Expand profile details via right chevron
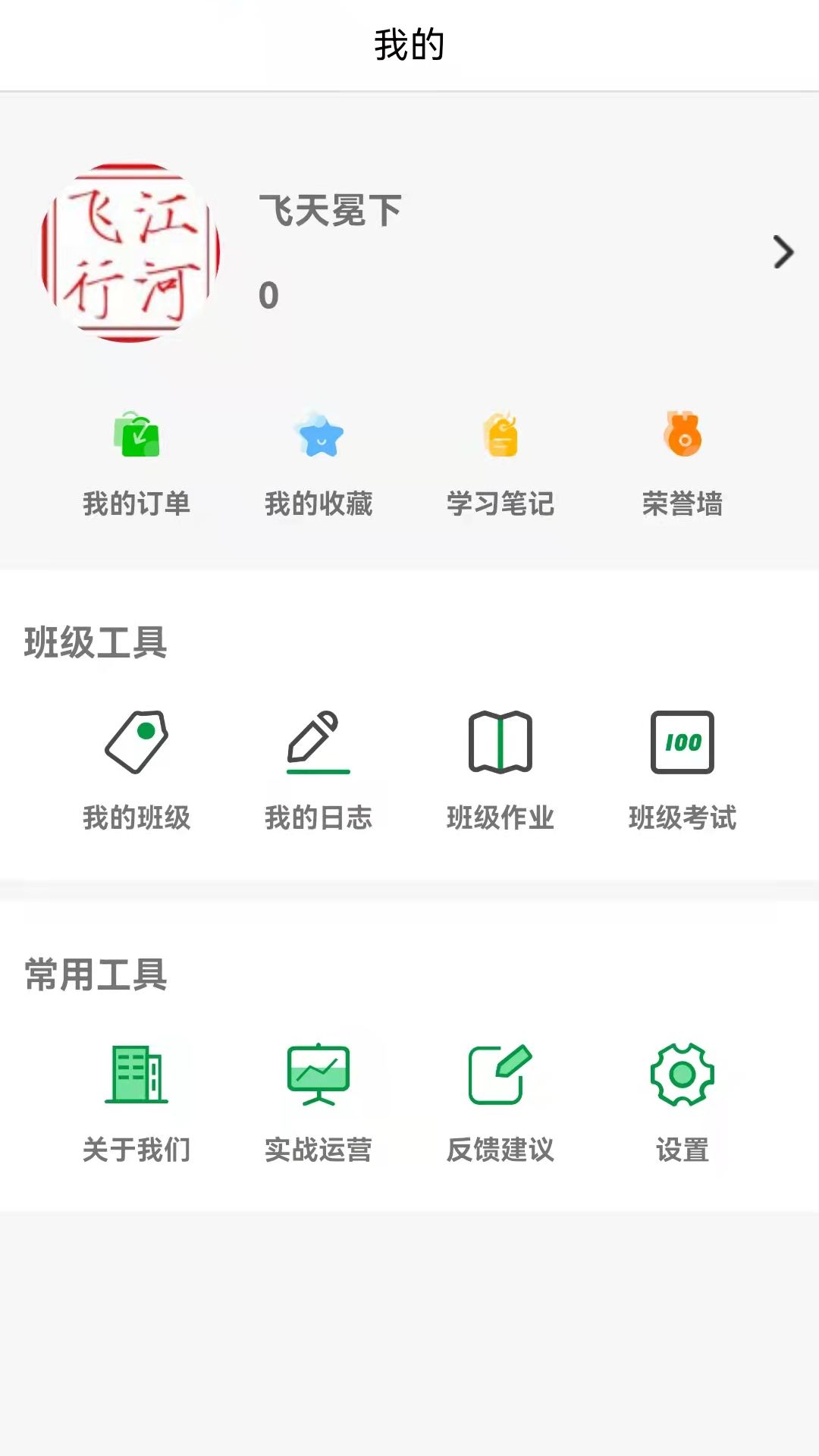Viewport: 819px width, 1456px height. tap(783, 253)
